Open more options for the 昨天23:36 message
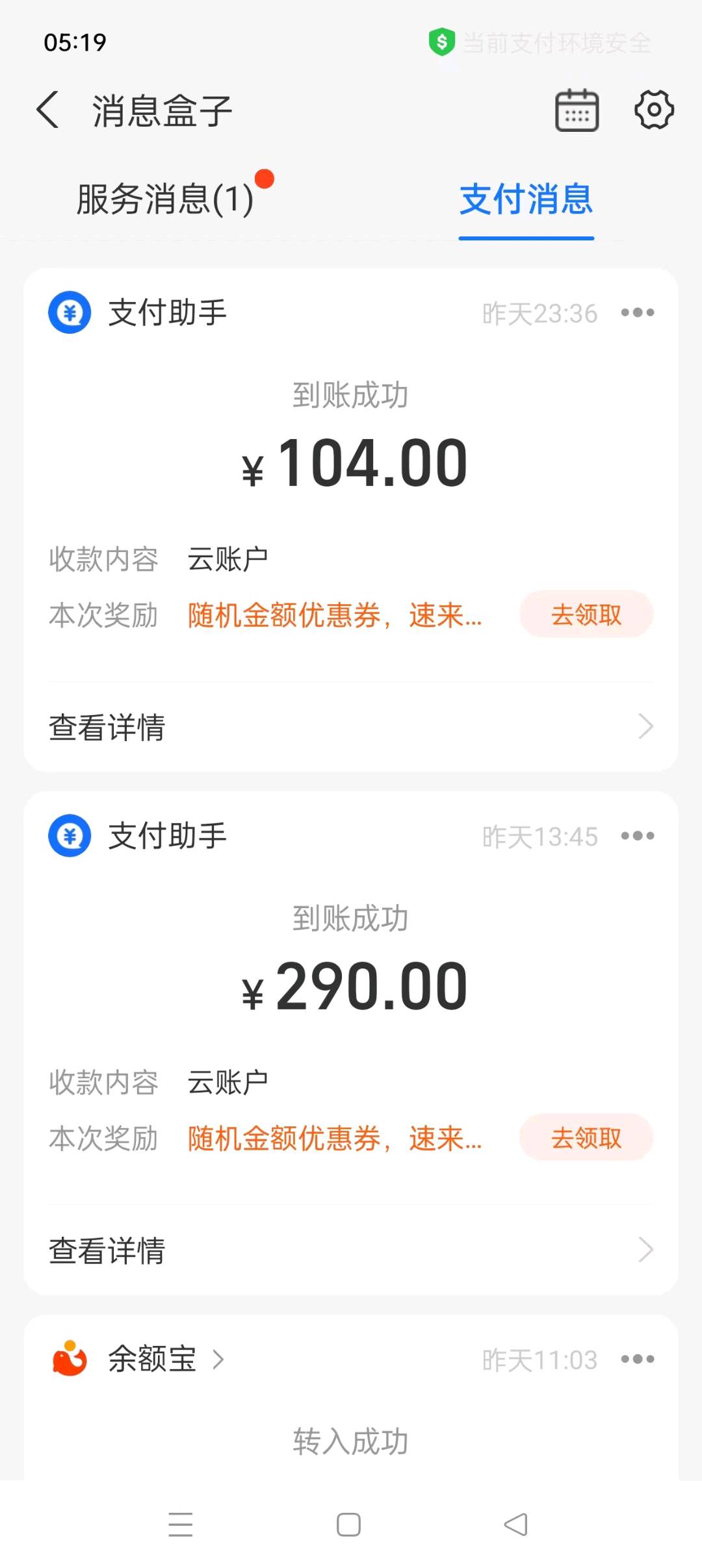 [x=638, y=313]
